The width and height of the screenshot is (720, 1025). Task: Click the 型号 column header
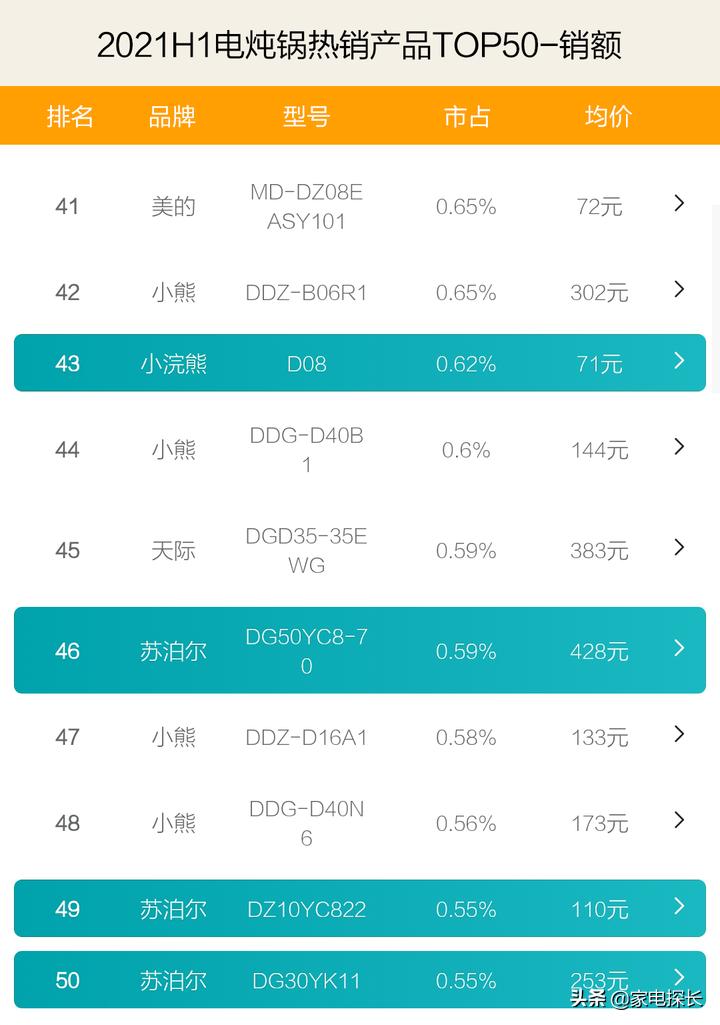click(306, 117)
